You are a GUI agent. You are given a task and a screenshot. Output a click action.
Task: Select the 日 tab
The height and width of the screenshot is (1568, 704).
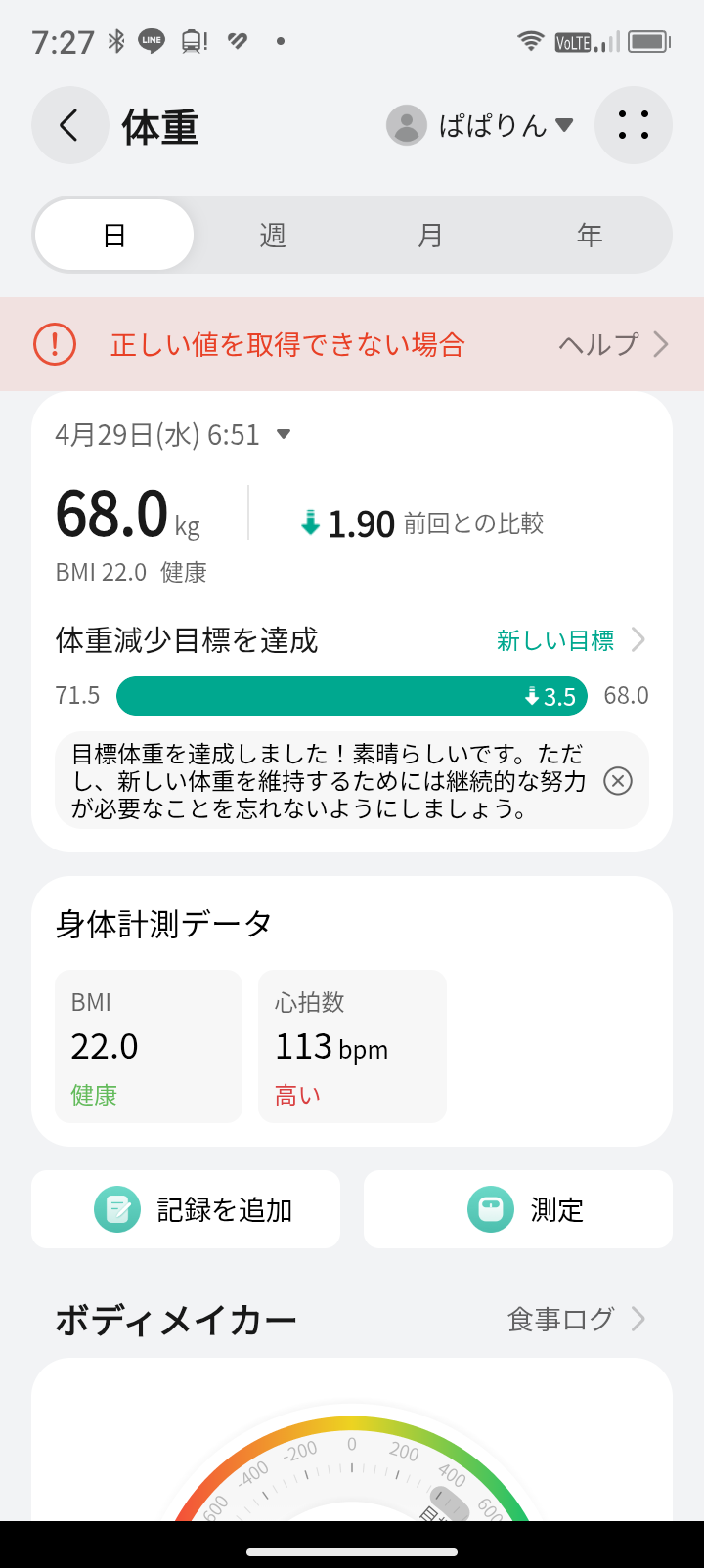coord(114,235)
